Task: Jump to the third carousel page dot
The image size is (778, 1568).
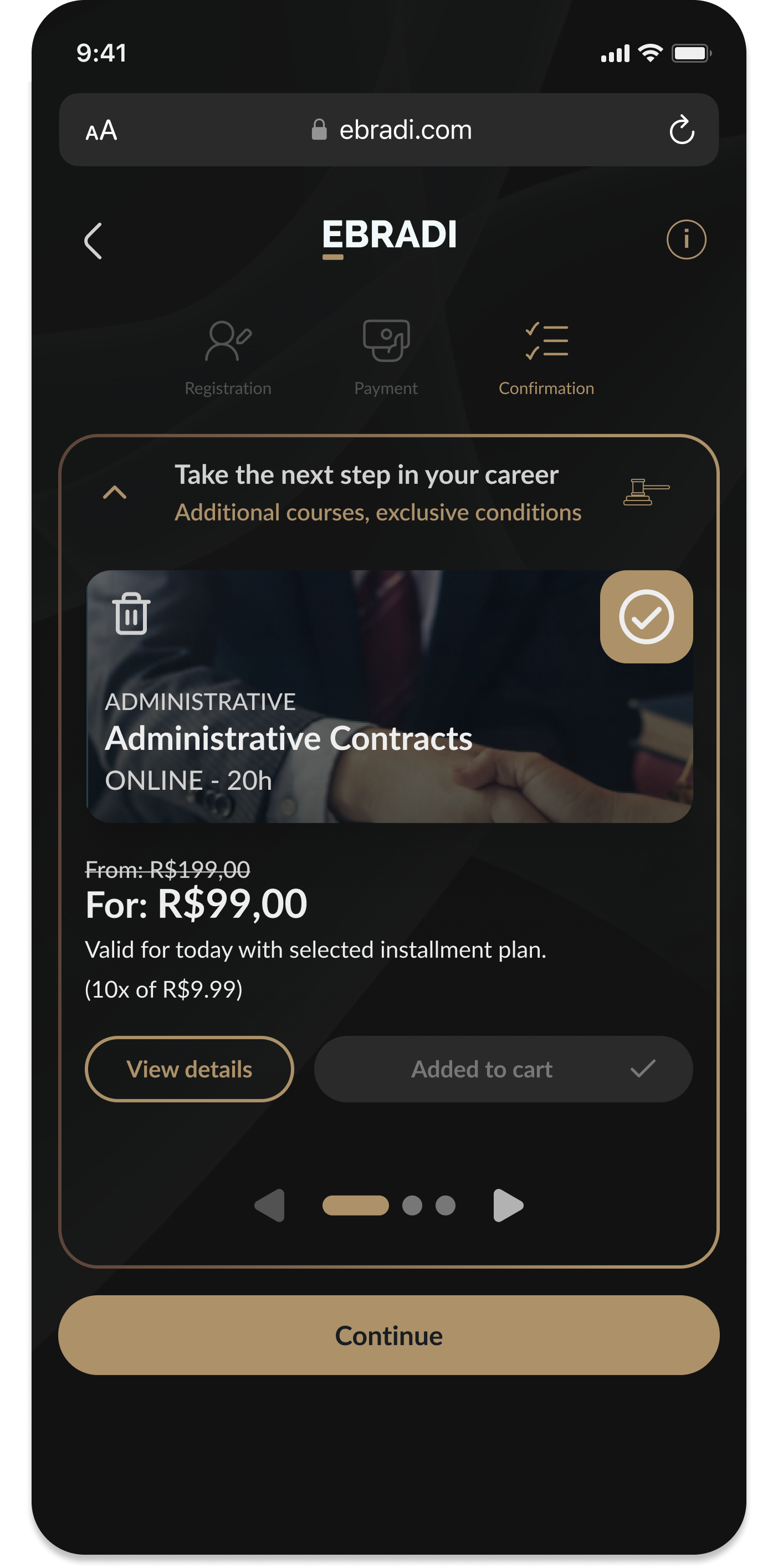Action: tap(446, 1205)
